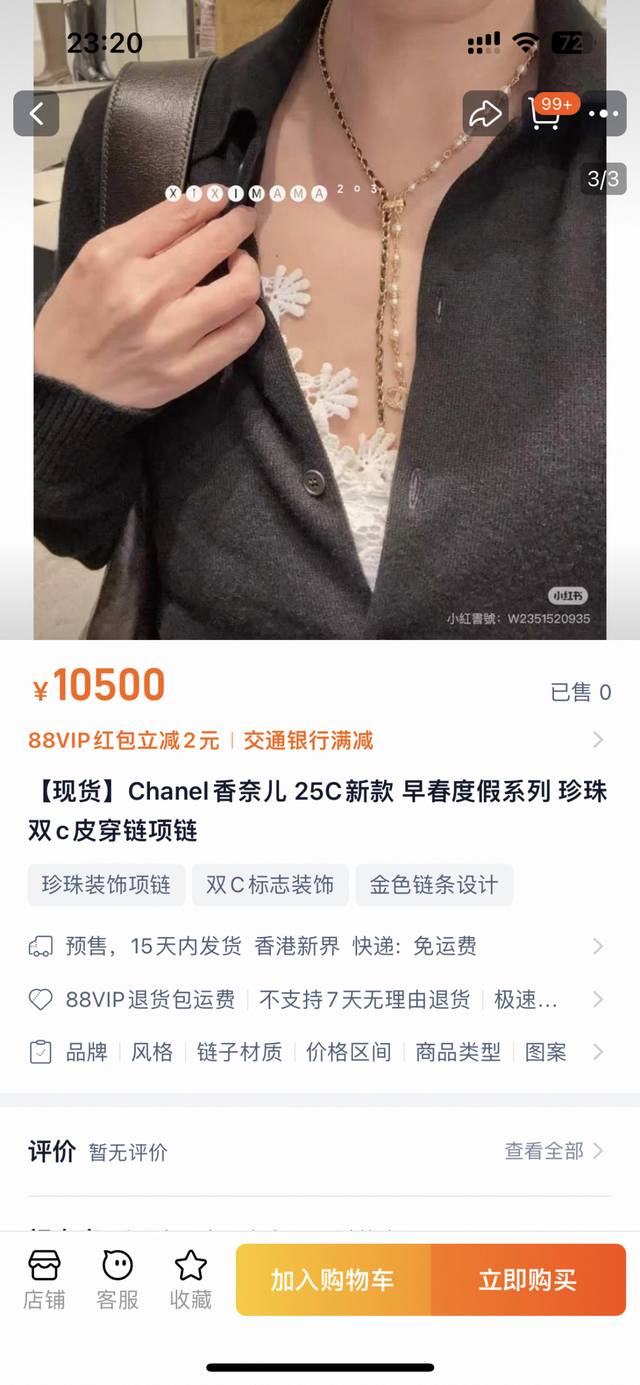The image size is (640, 1385).
Task: Open the 88VIP退货包运费 service guarantee row
Action: [x=315, y=999]
